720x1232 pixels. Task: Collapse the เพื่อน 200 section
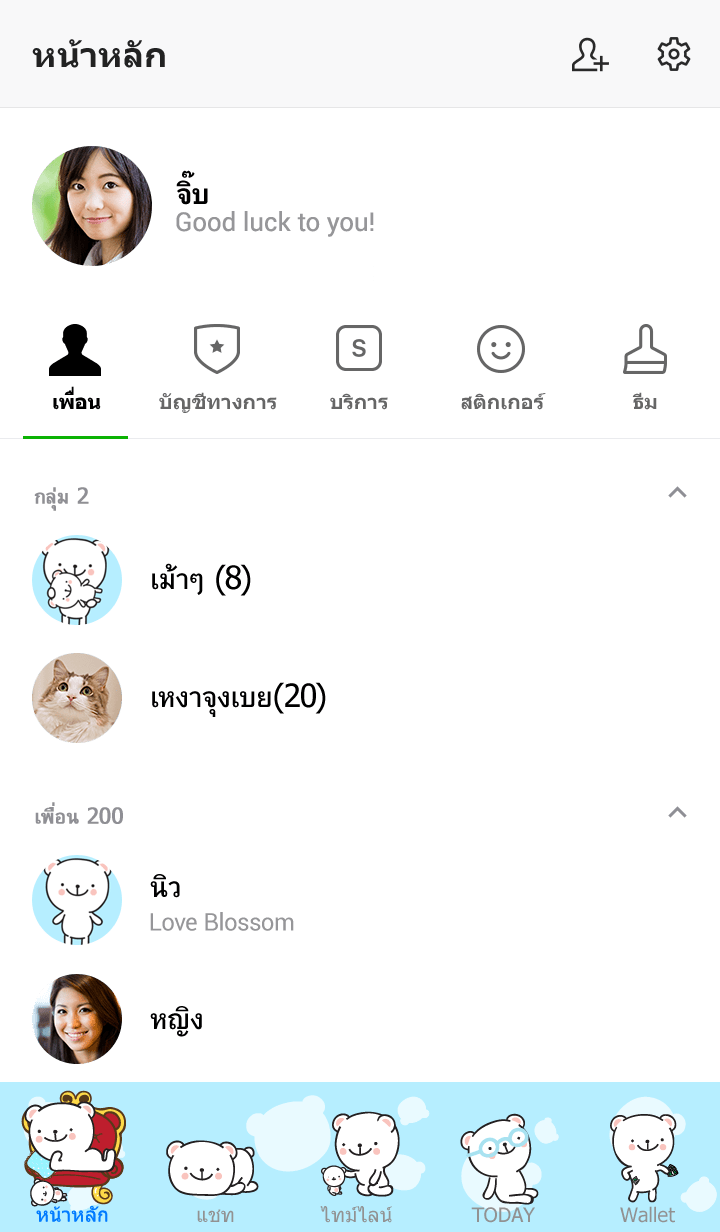(x=677, y=812)
